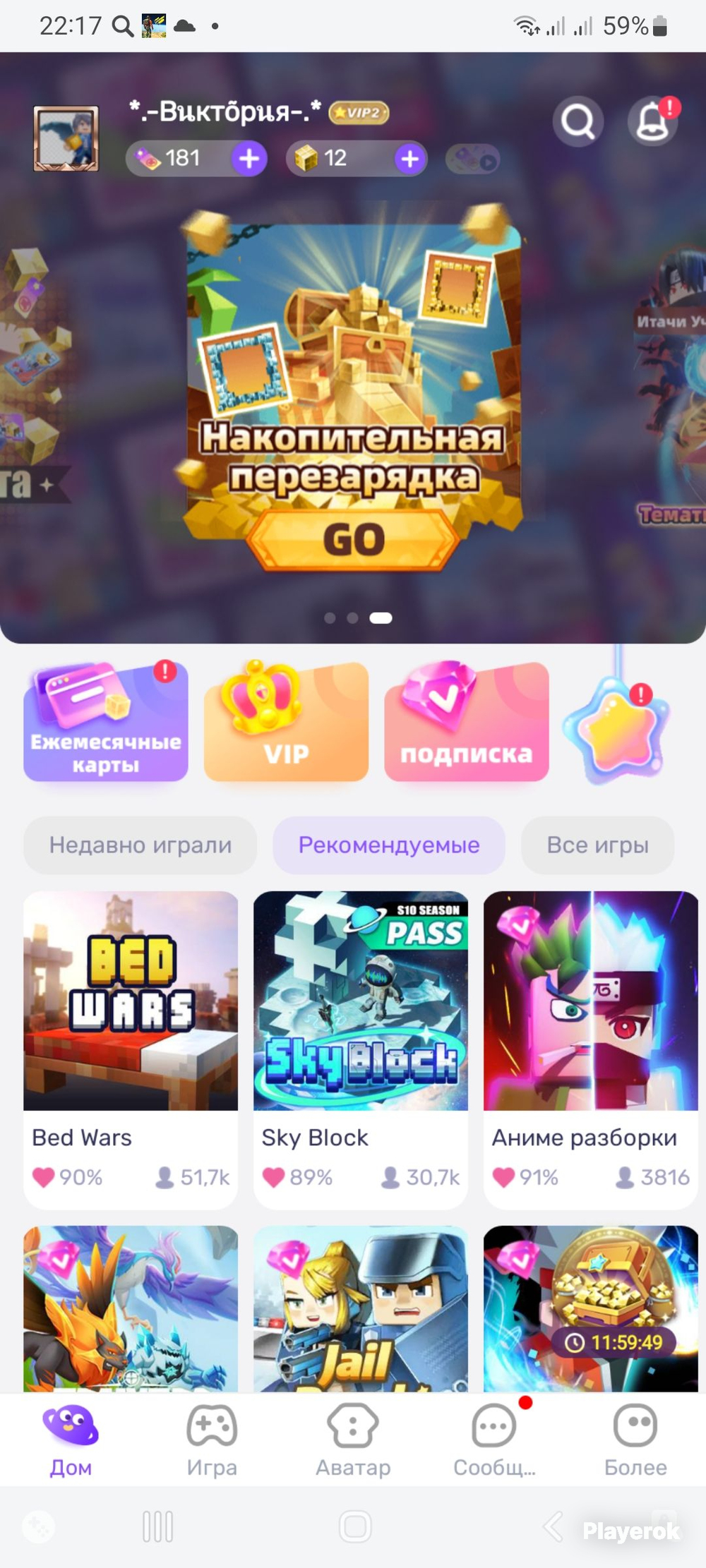Open the подписка card
Viewport: 706px width, 1568px height.
tap(467, 721)
